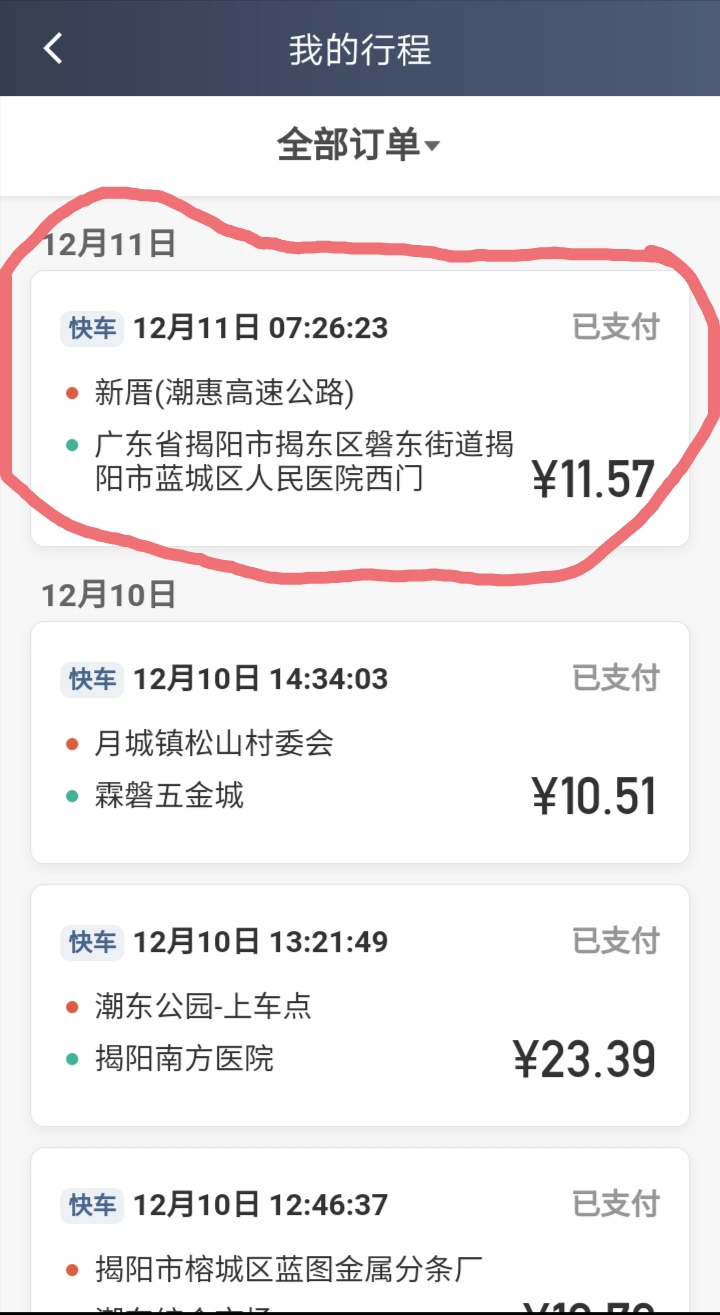Select the 快车 badge on the 14:34:03 trip
Image resolution: width=720 pixels, height=1315 pixels.
click(92, 678)
